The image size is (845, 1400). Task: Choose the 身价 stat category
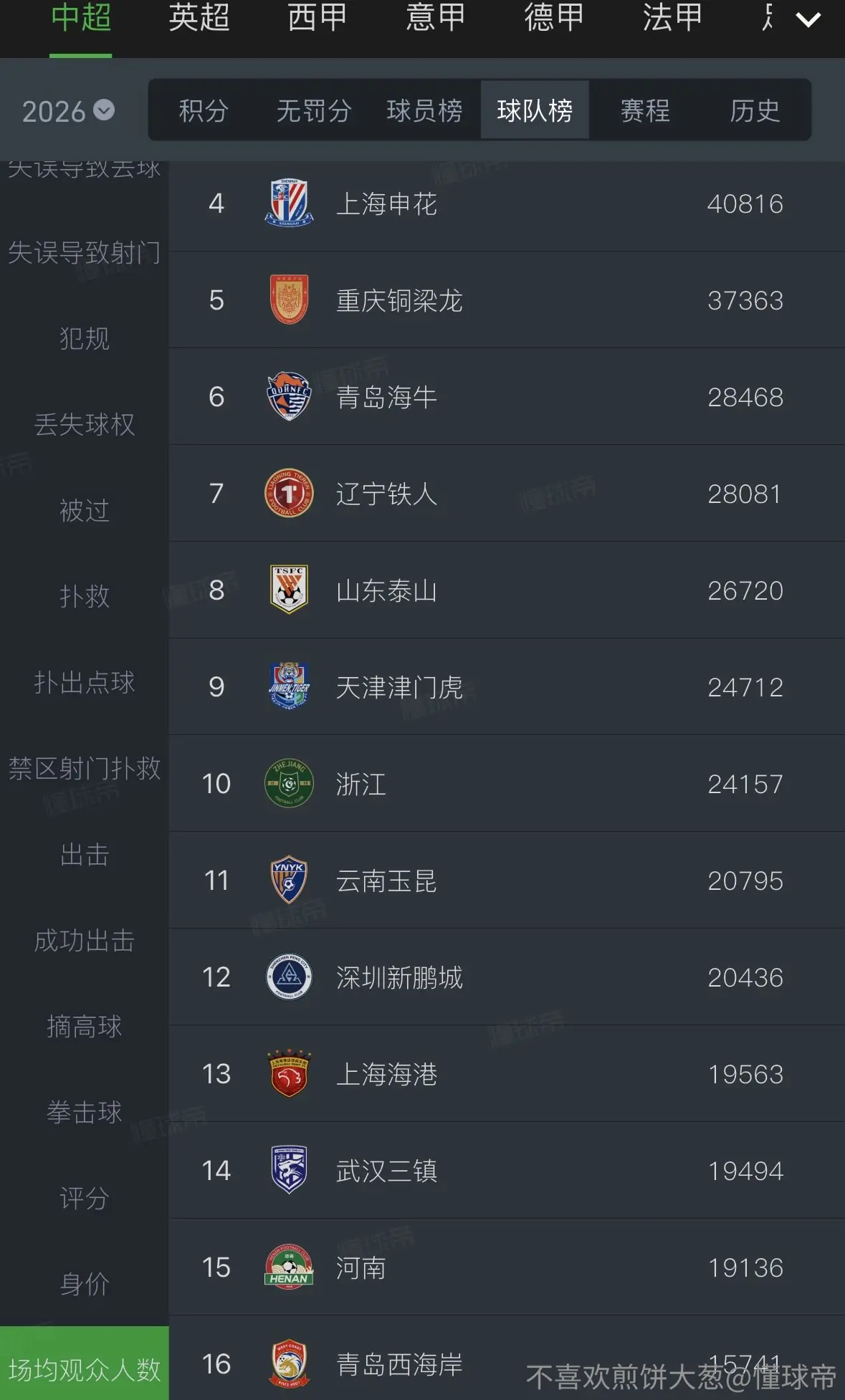point(85,1284)
